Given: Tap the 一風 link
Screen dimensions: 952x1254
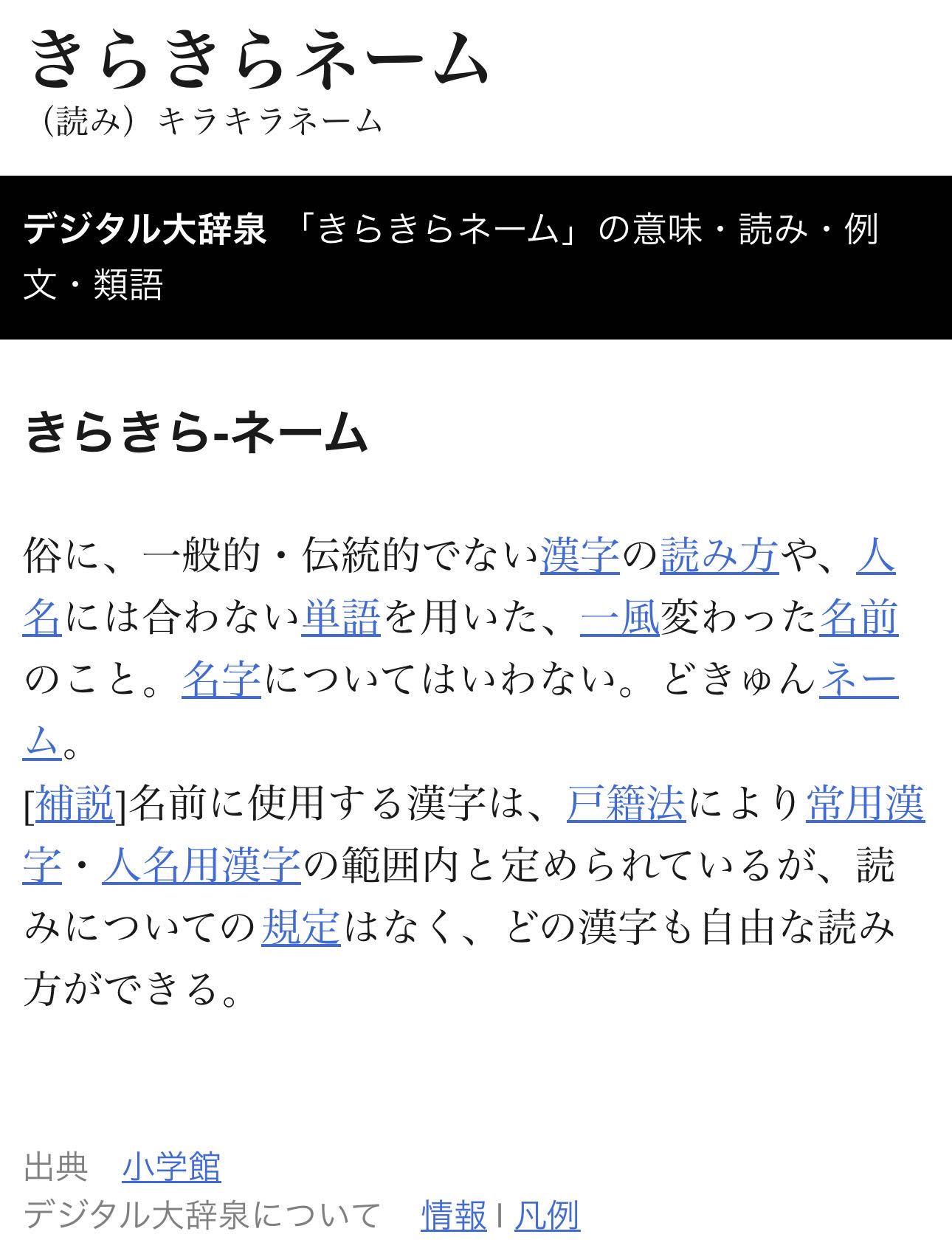Looking at the screenshot, I should pos(619,618).
